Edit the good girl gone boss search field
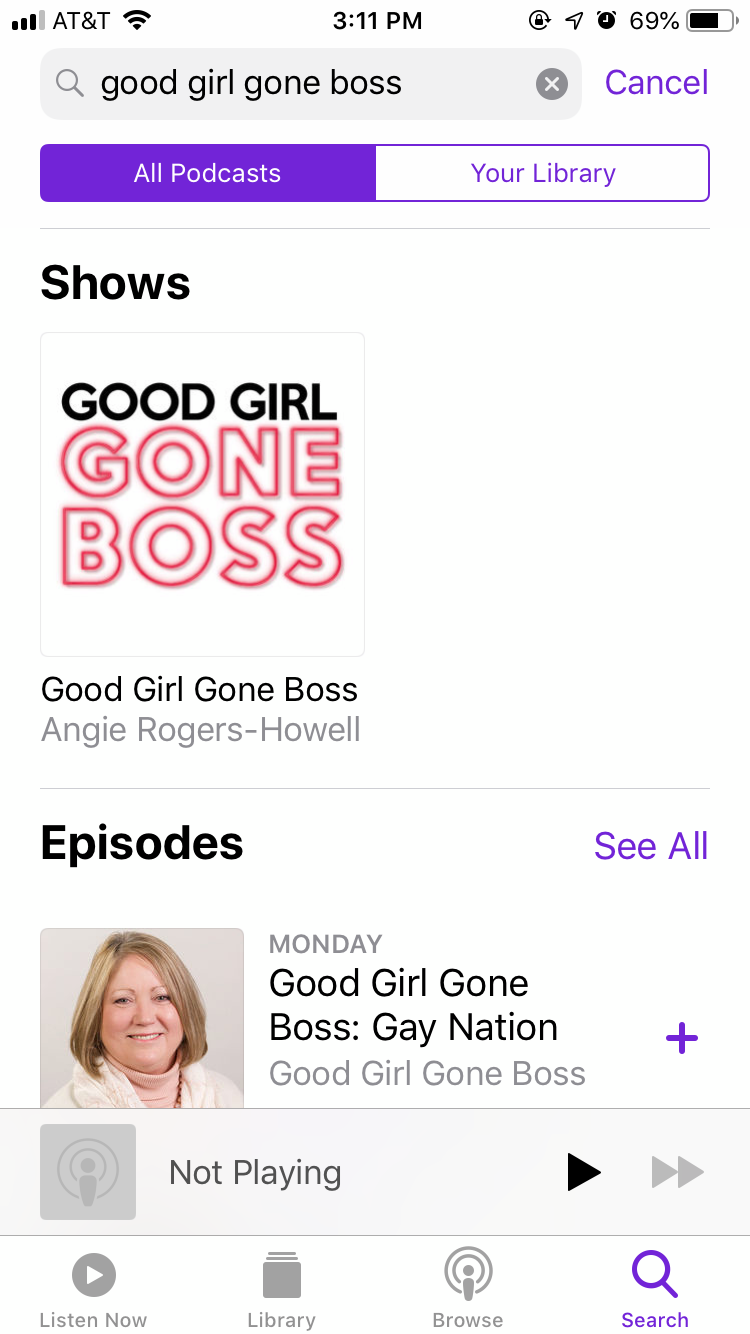750x1334 pixels. coord(310,84)
